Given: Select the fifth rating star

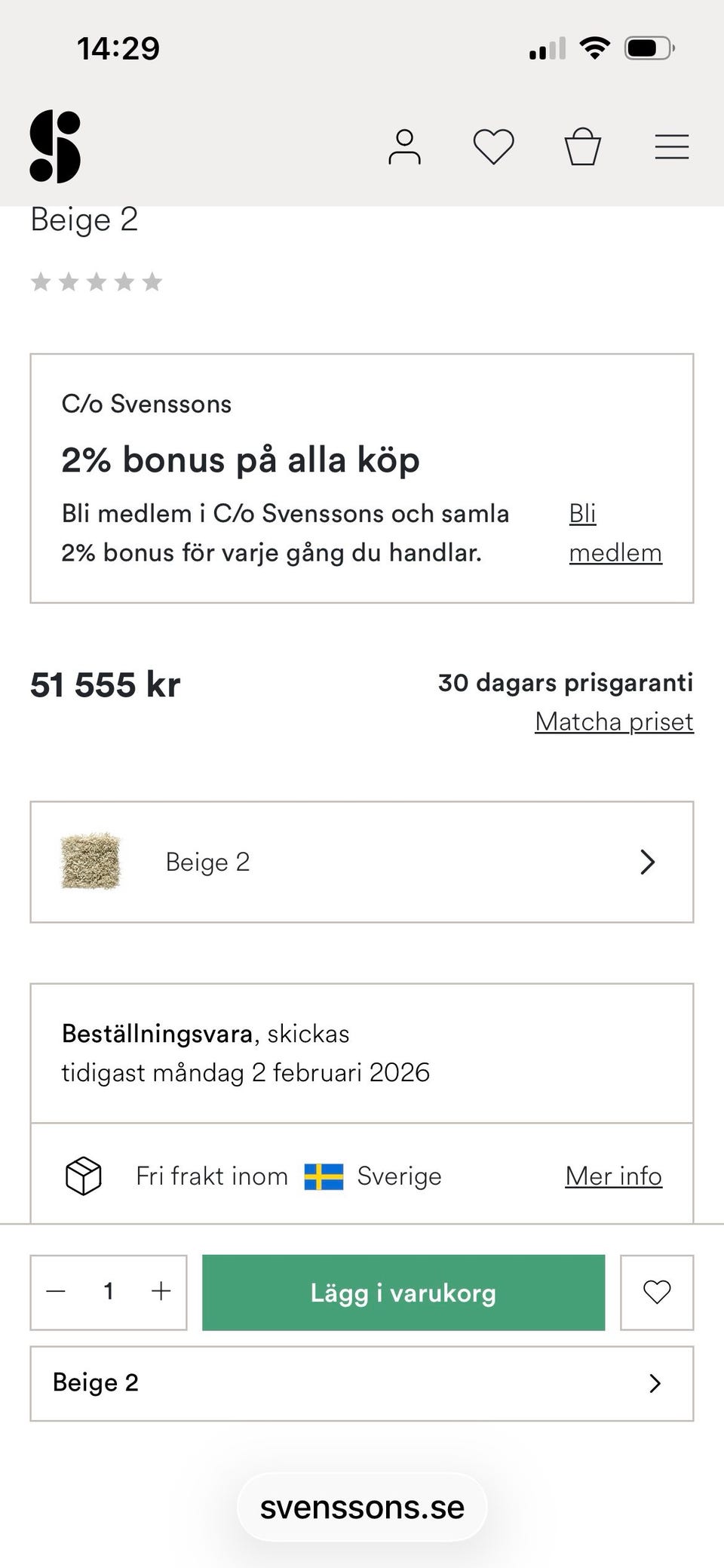Looking at the screenshot, I should pos(152,281).
